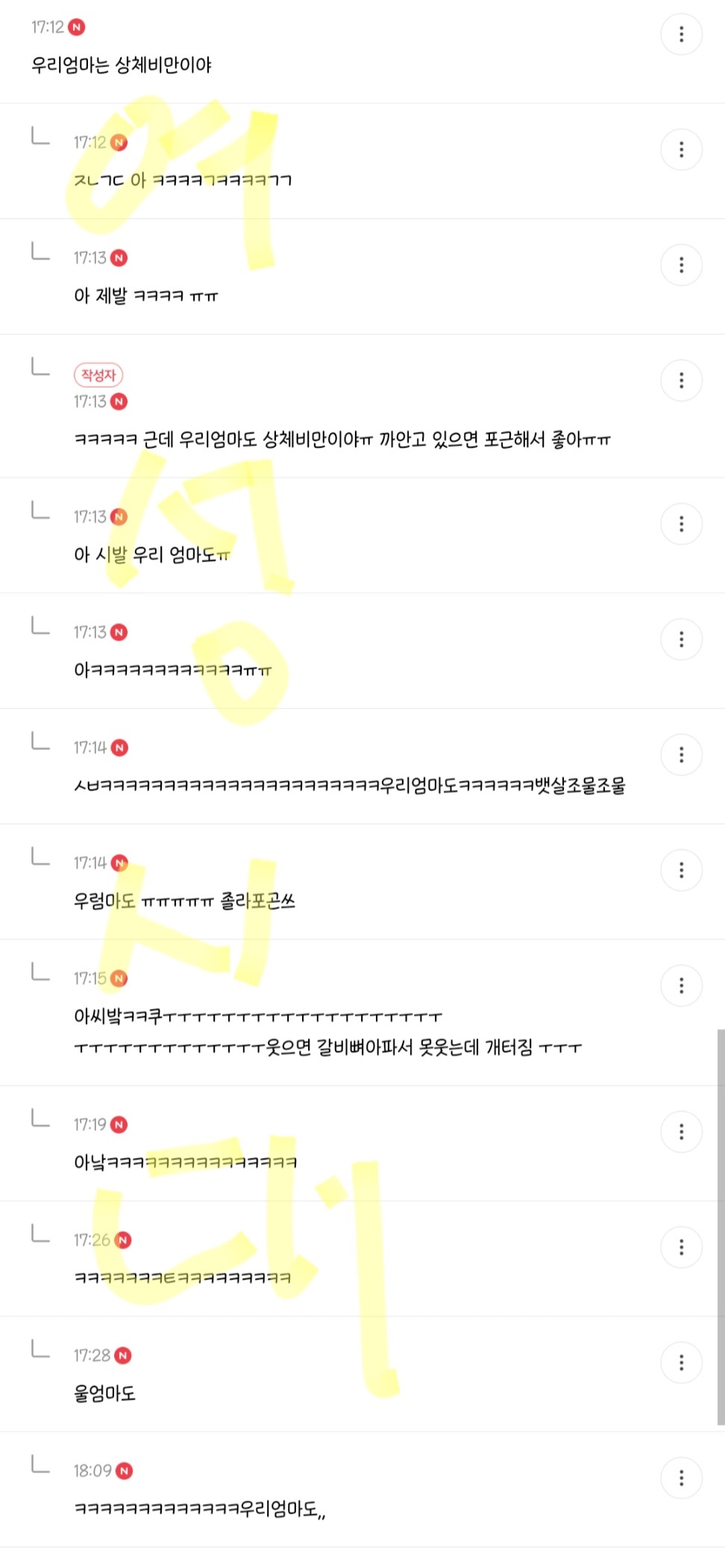The image size is (725, 1568).
Task: Show options for 아 시발 우리 엄마도 reply
Action: 681,524
